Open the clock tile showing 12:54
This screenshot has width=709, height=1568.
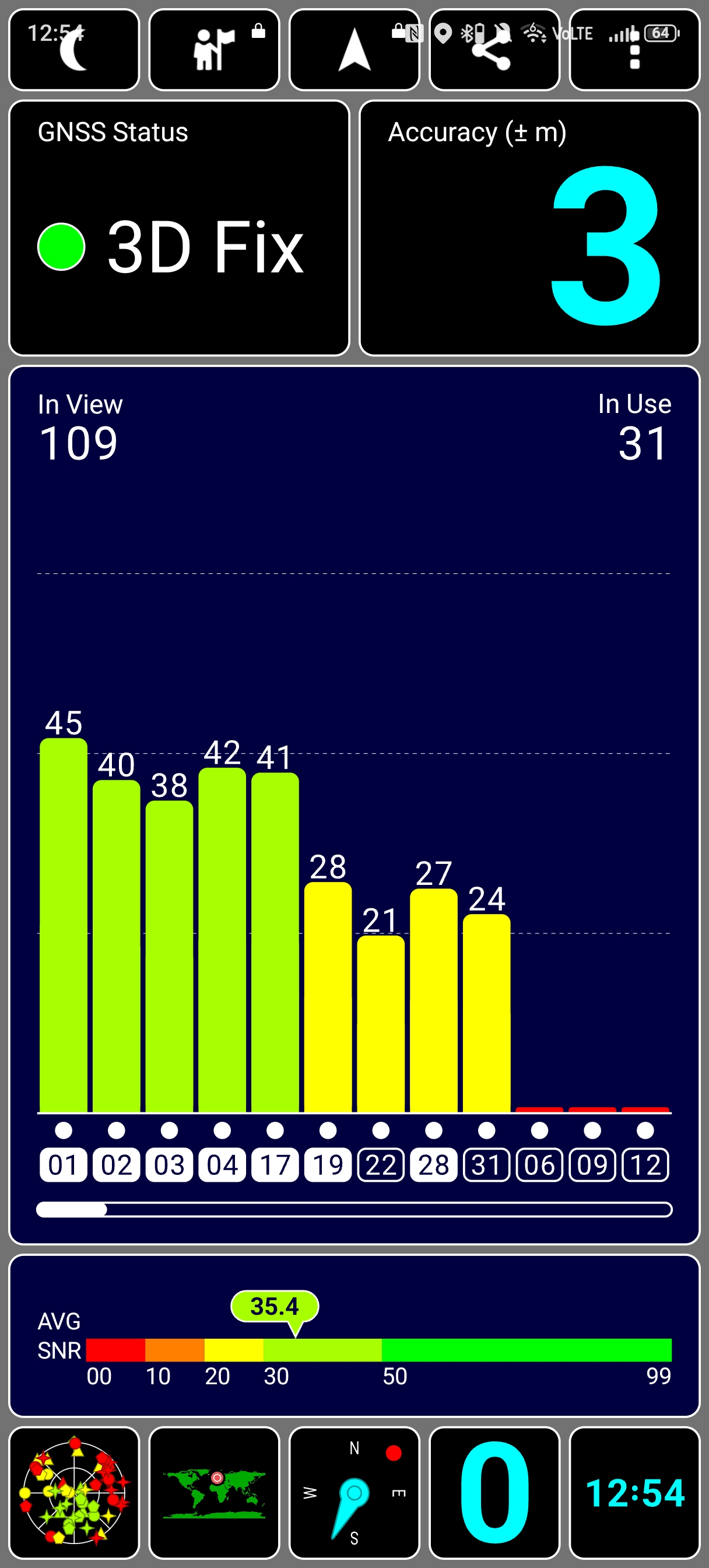coord(634,1493)
